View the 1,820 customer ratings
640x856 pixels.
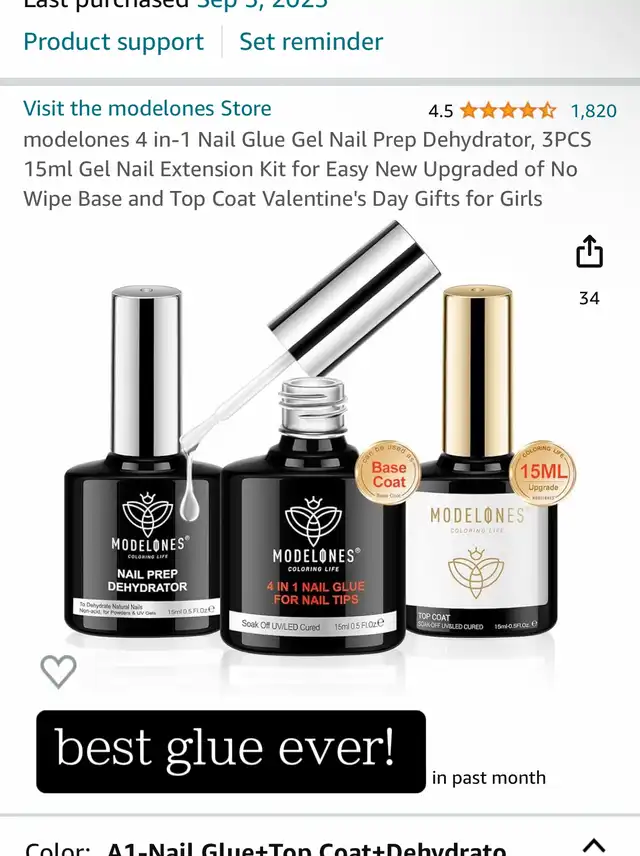(593, 111)
